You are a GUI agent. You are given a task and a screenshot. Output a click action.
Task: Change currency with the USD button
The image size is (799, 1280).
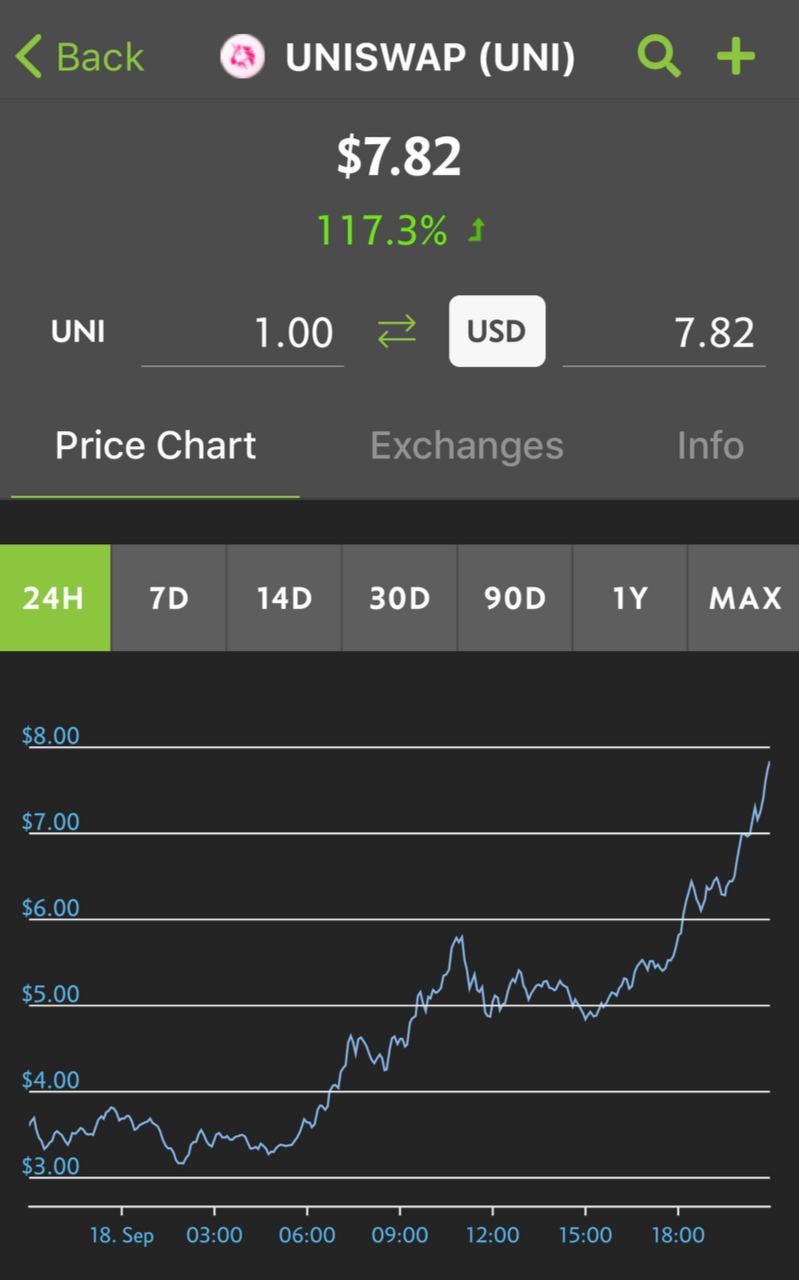click(497, 331)
